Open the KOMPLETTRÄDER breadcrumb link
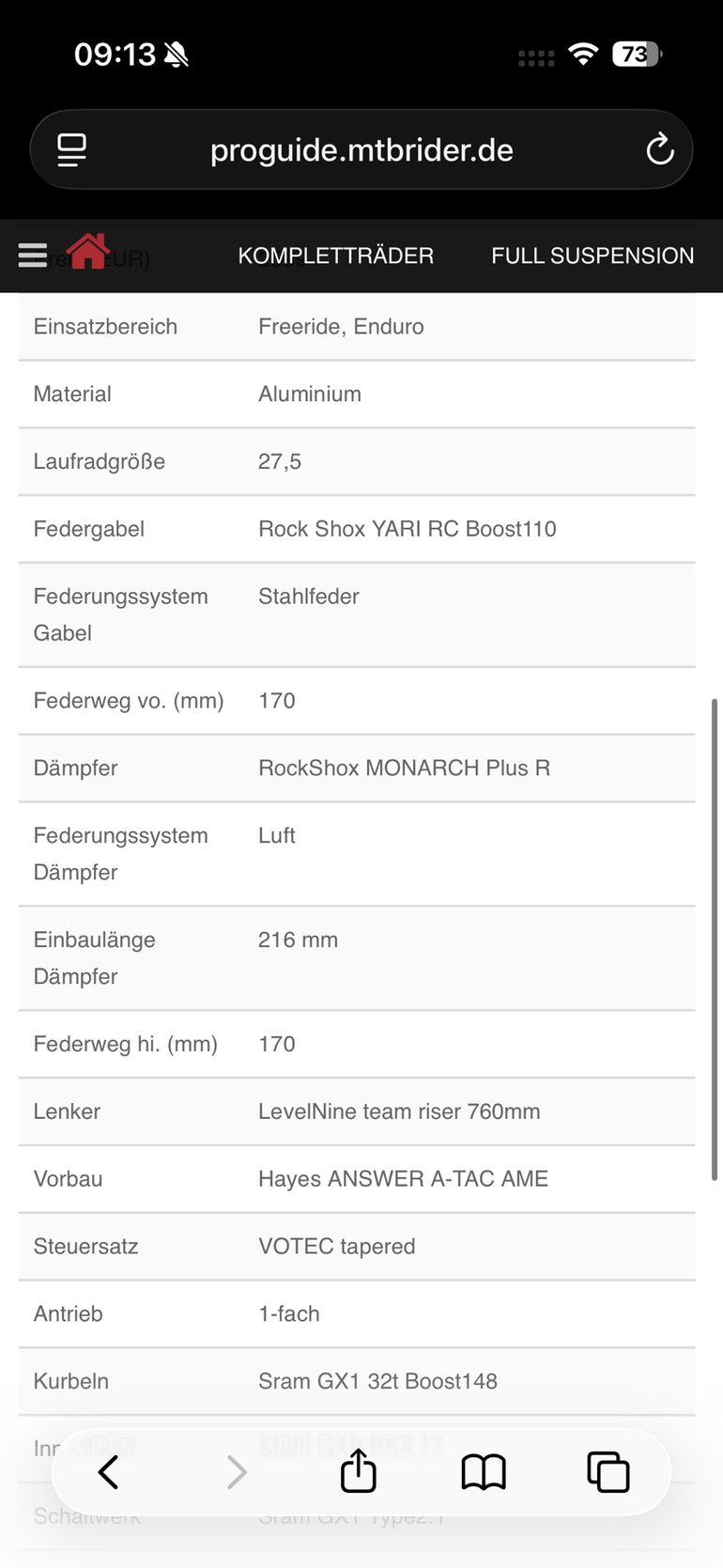The image size is (723, 1568). (x=335, y=256)
